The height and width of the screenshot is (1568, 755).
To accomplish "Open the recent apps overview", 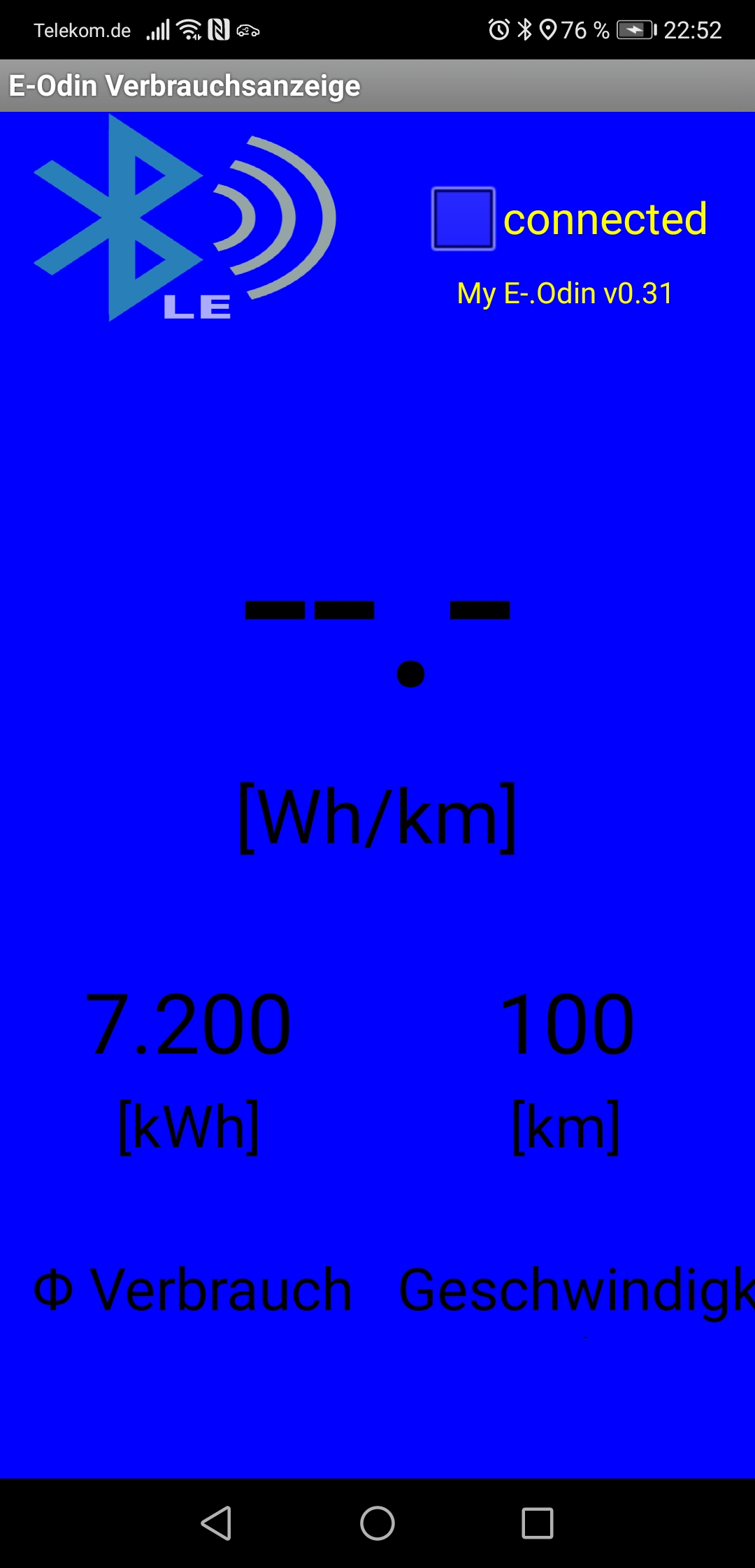I will (x=538, y=1523).
